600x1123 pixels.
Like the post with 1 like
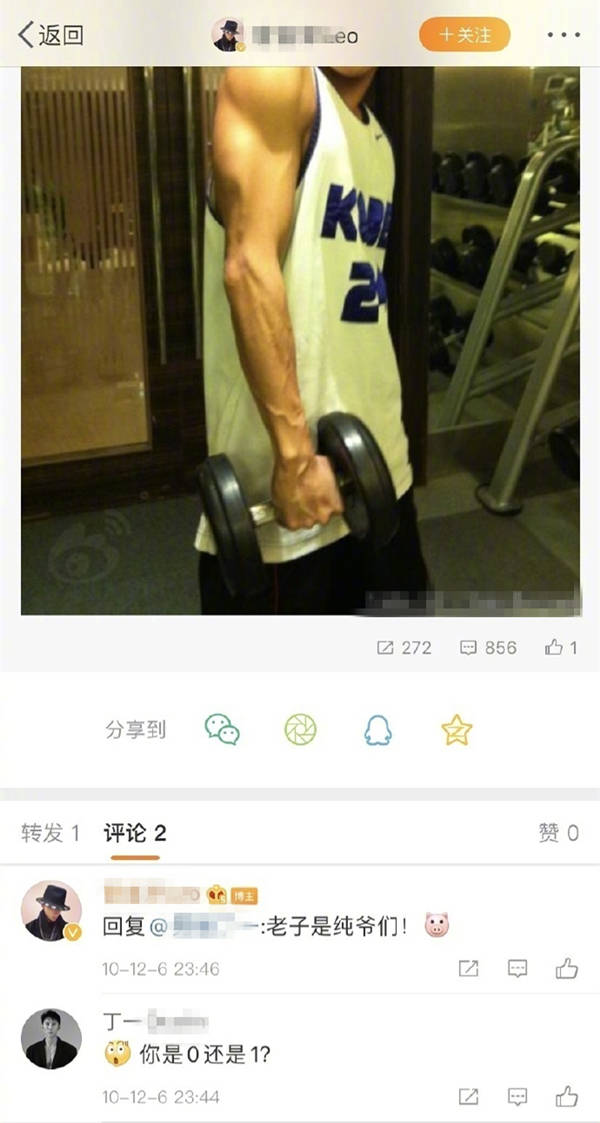click(561, 647)
